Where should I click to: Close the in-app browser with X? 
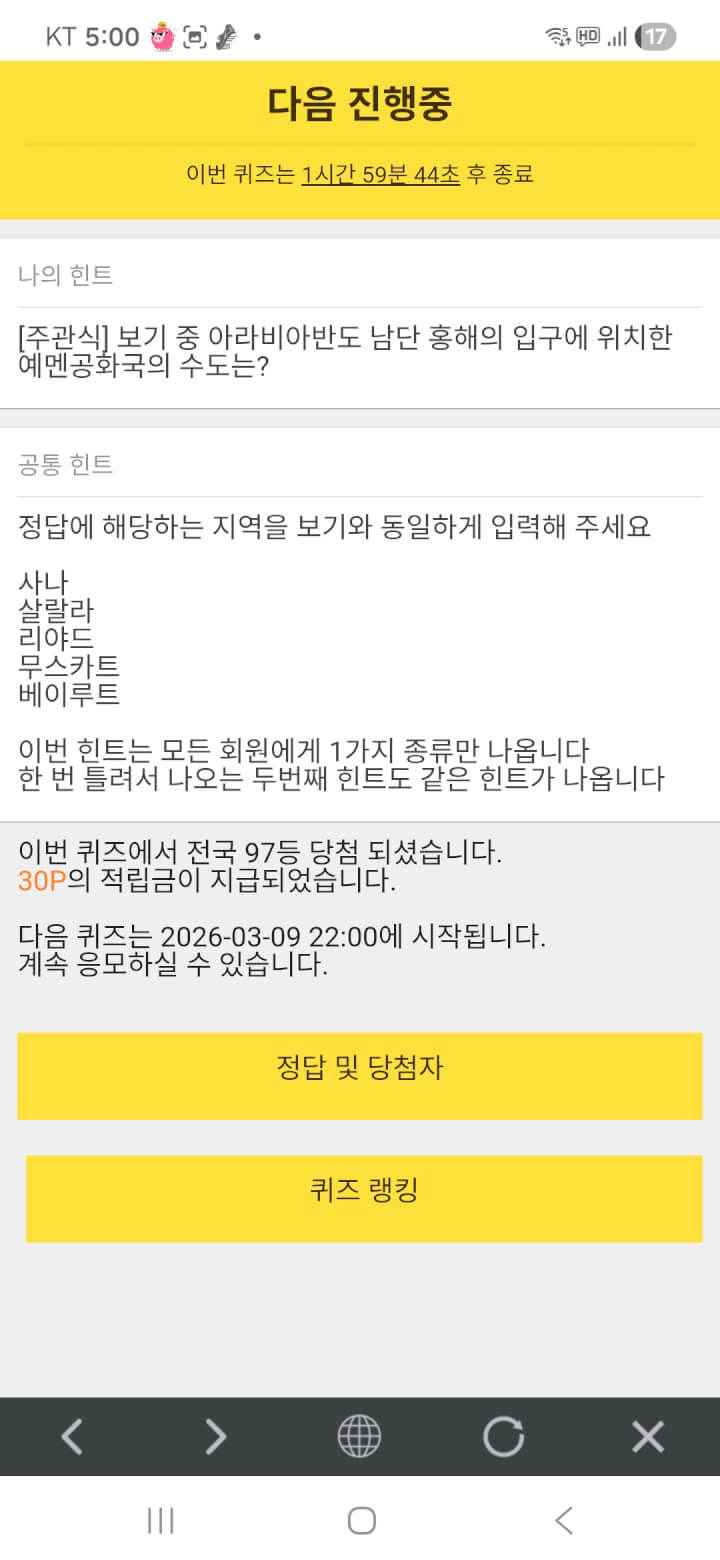648,1437
